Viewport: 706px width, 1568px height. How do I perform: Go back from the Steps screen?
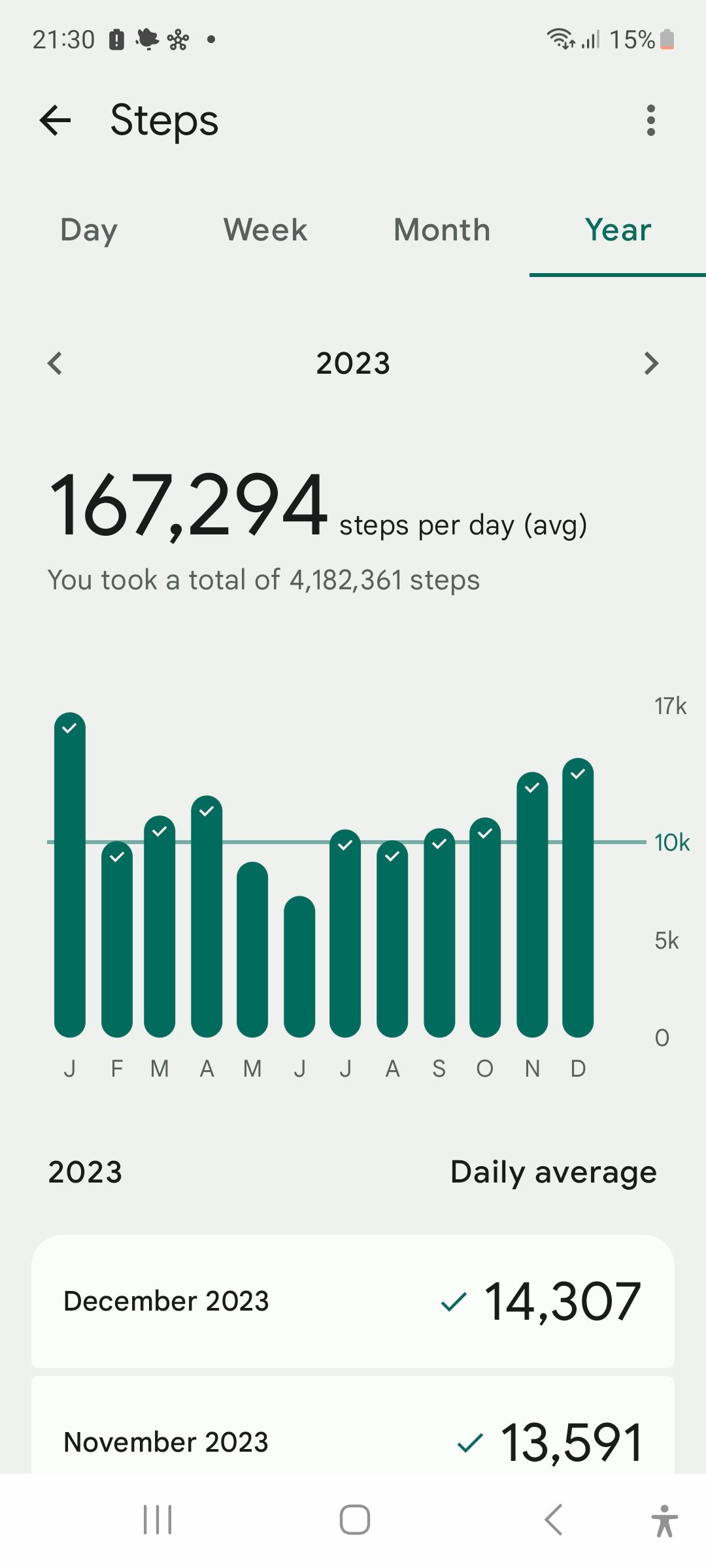[x=55, y=121]
